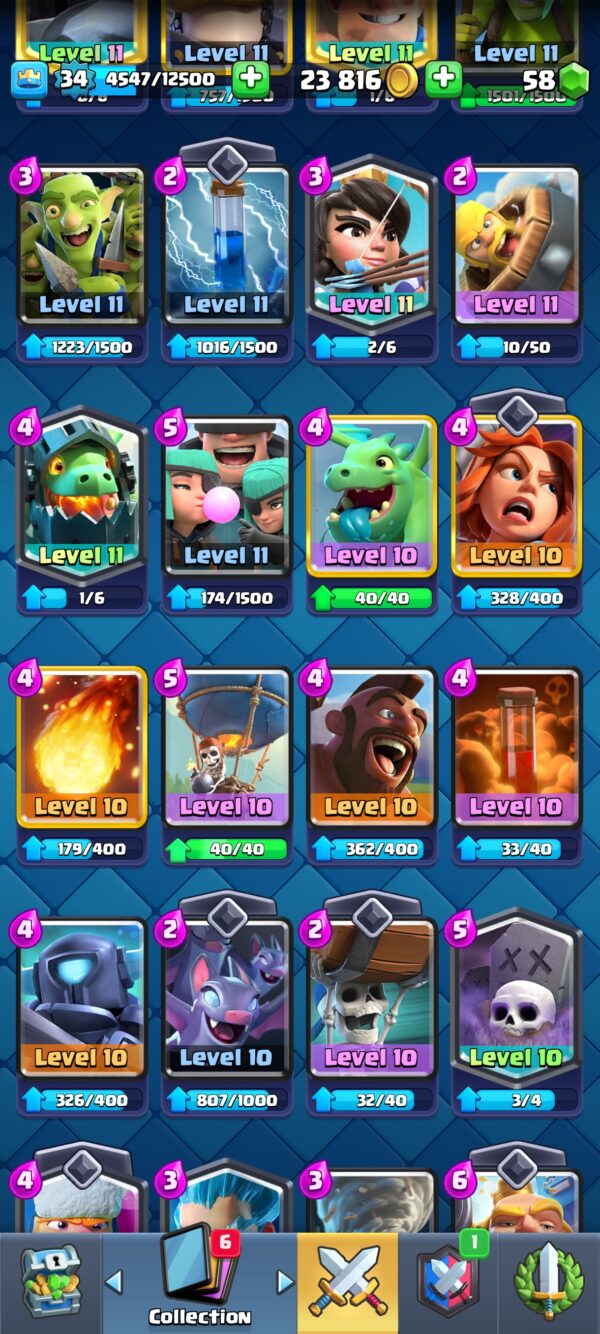The width and height of the screenshot is (600, 1334).
Task: Switch to the Clan shield tab
Action: coord(447,1283)
